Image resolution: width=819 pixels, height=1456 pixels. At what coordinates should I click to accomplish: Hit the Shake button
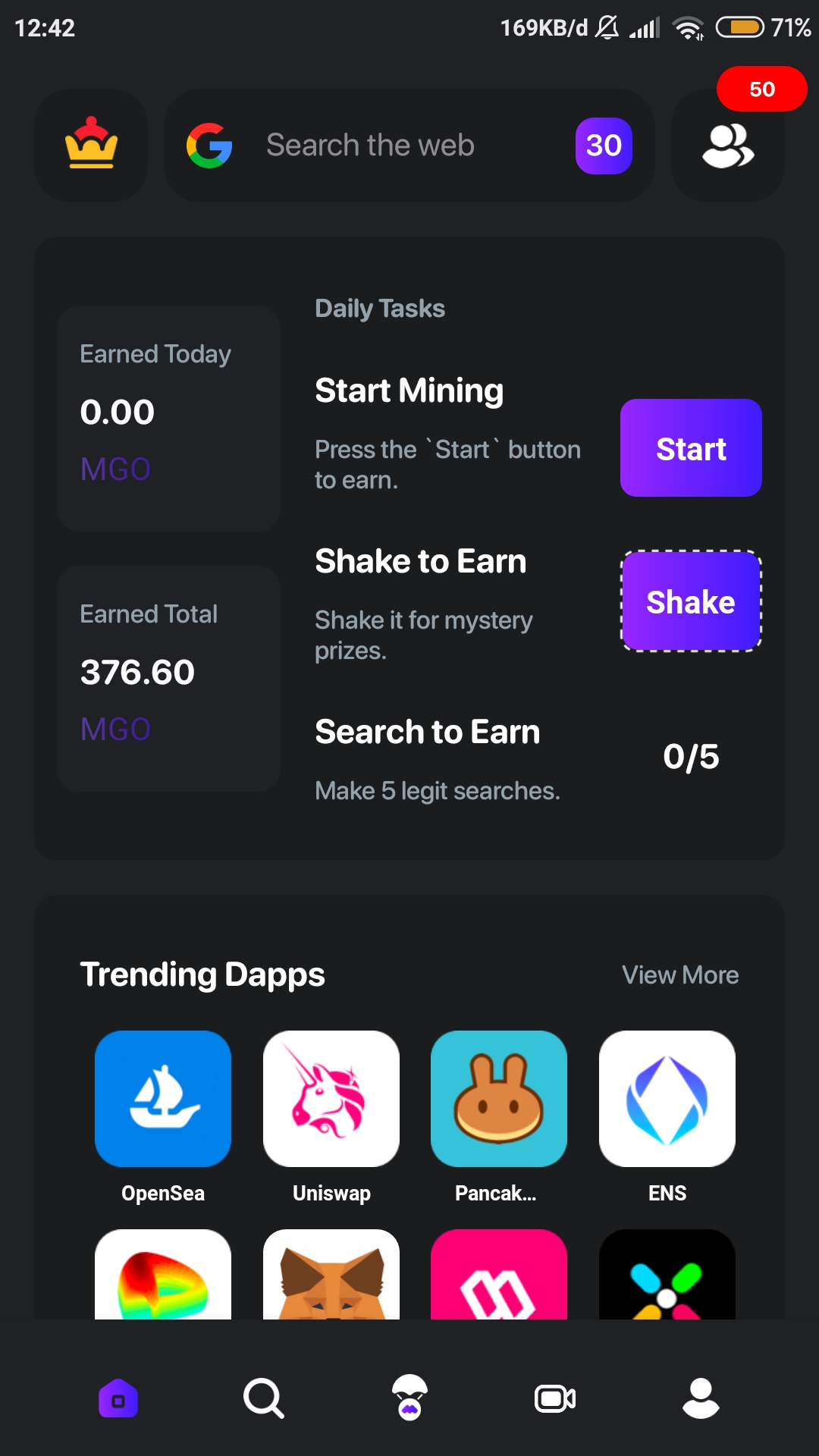pyautogui.click(x=691, y=601)
